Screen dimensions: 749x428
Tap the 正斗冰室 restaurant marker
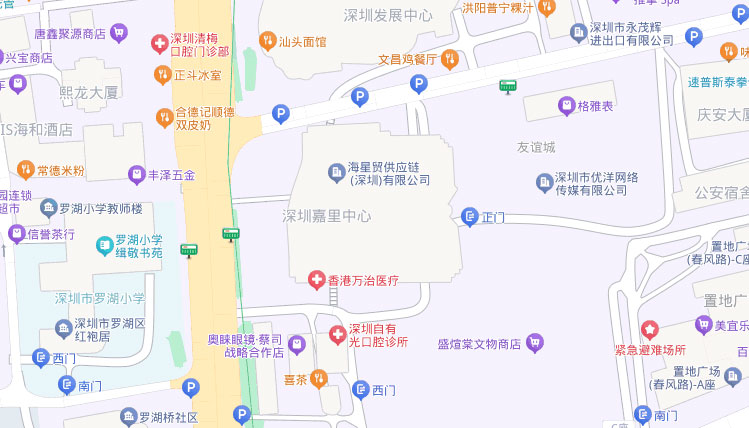coord(162,74)
